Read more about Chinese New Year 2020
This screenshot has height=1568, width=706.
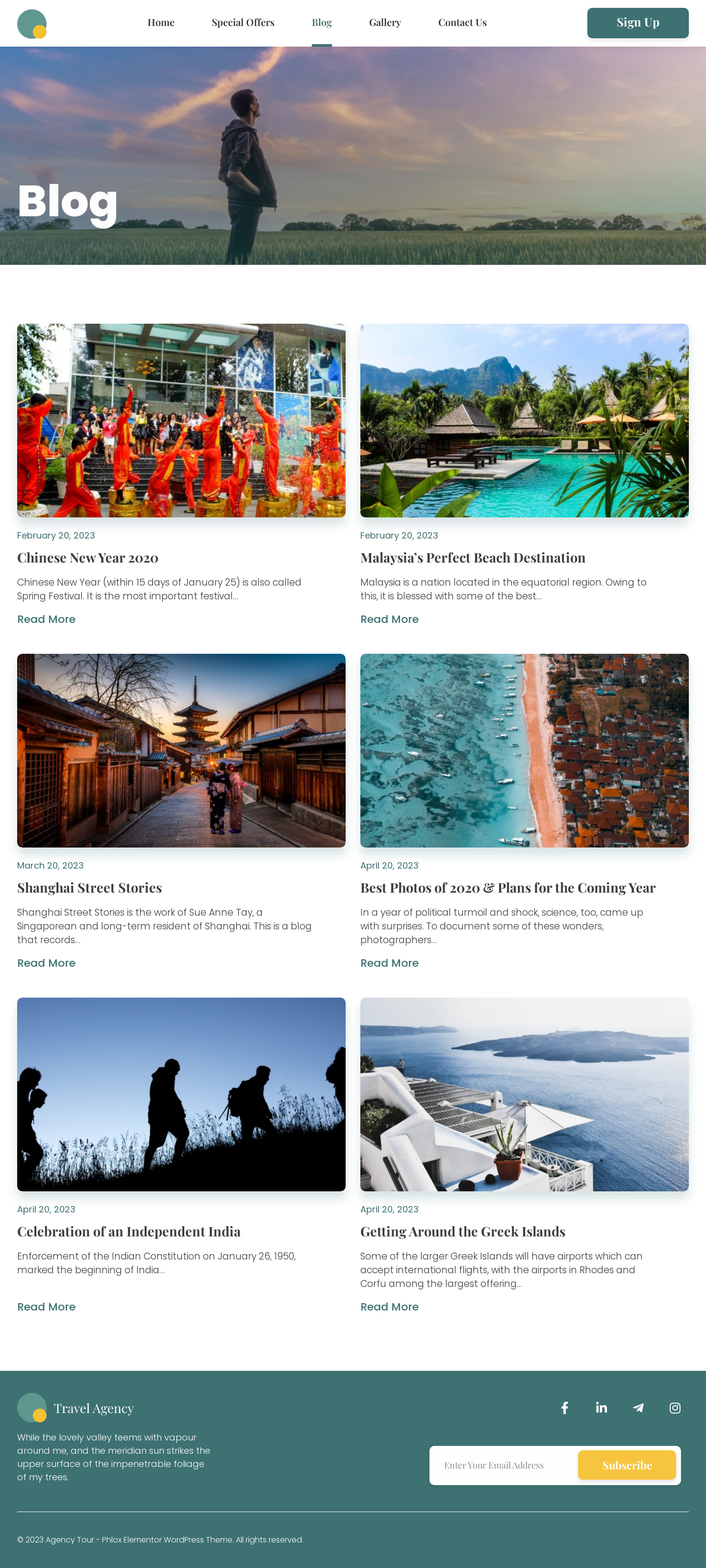coord(46,619)
